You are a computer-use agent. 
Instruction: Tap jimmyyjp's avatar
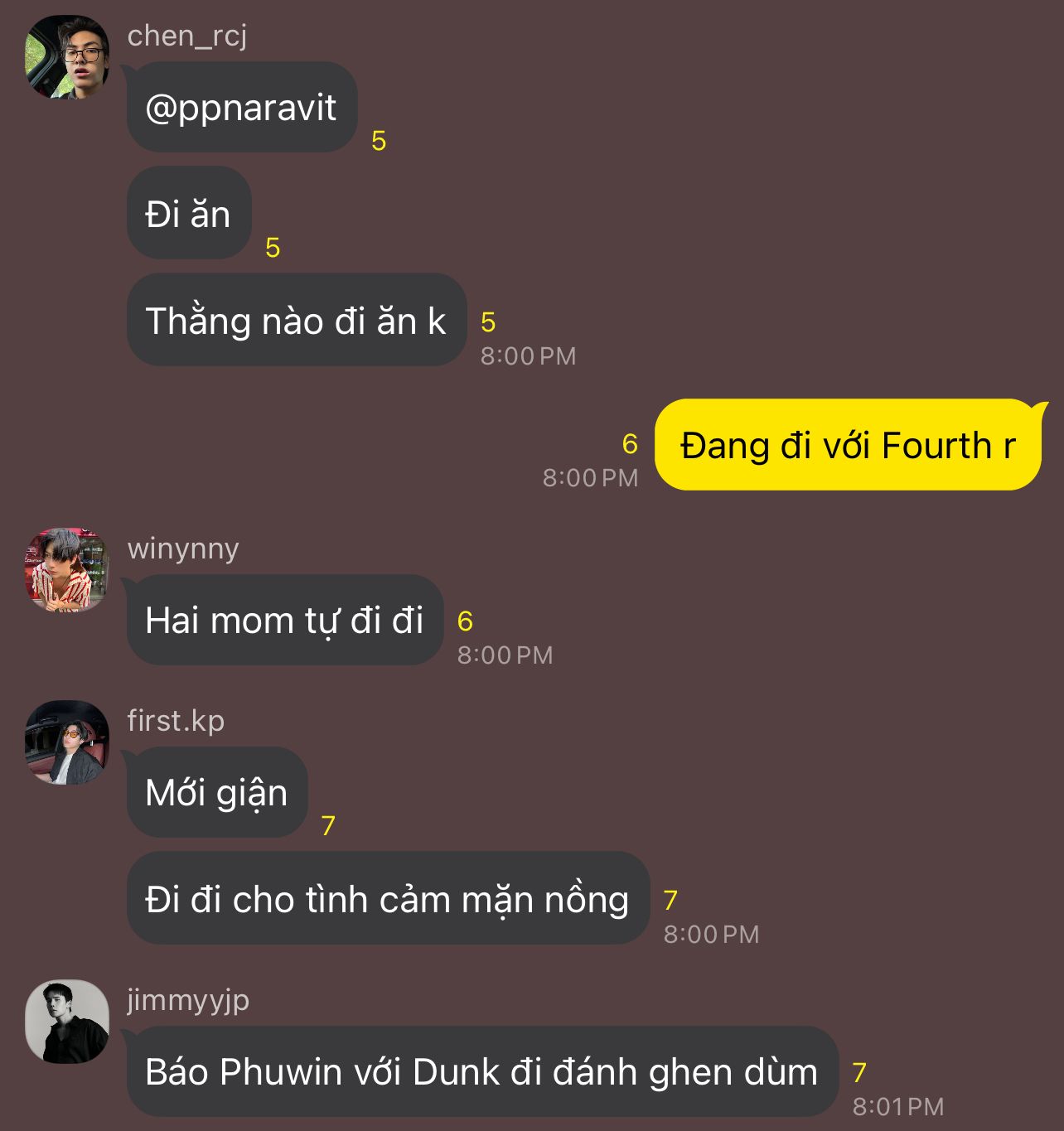point(67,1021)
